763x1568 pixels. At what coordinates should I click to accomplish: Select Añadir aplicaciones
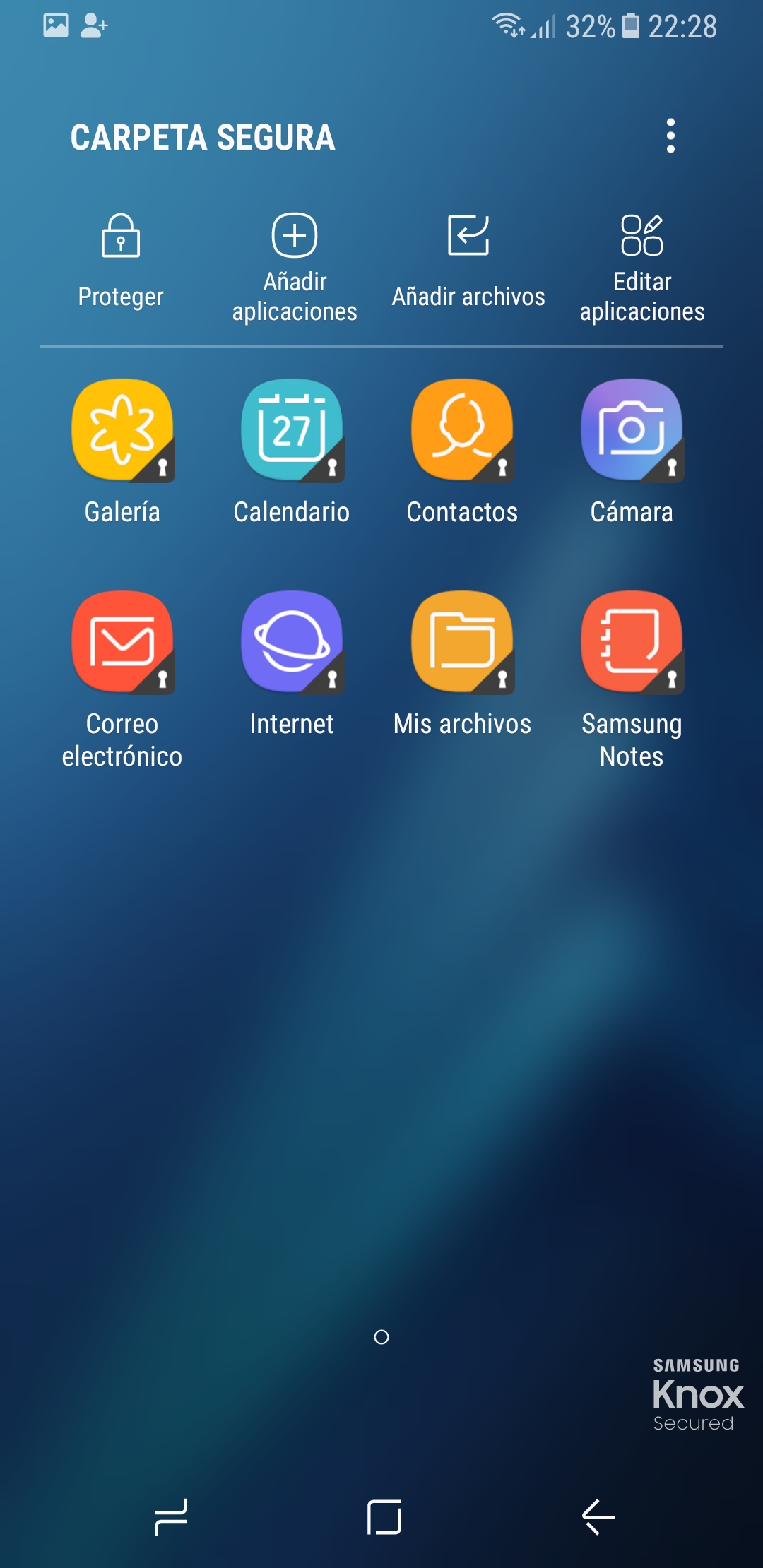pos(295,268)
